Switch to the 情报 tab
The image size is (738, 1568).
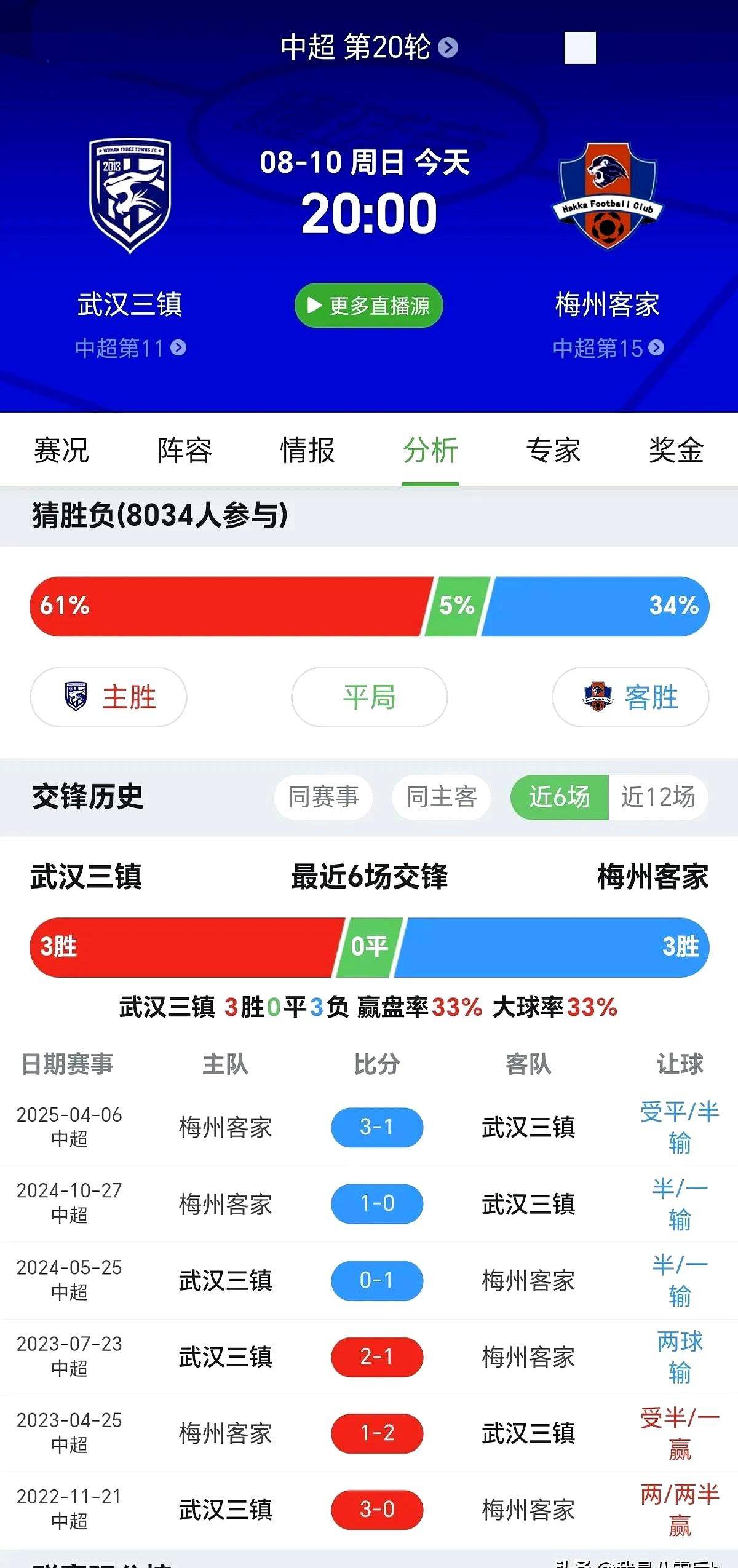pyautogui.click(x=307, y=450)
